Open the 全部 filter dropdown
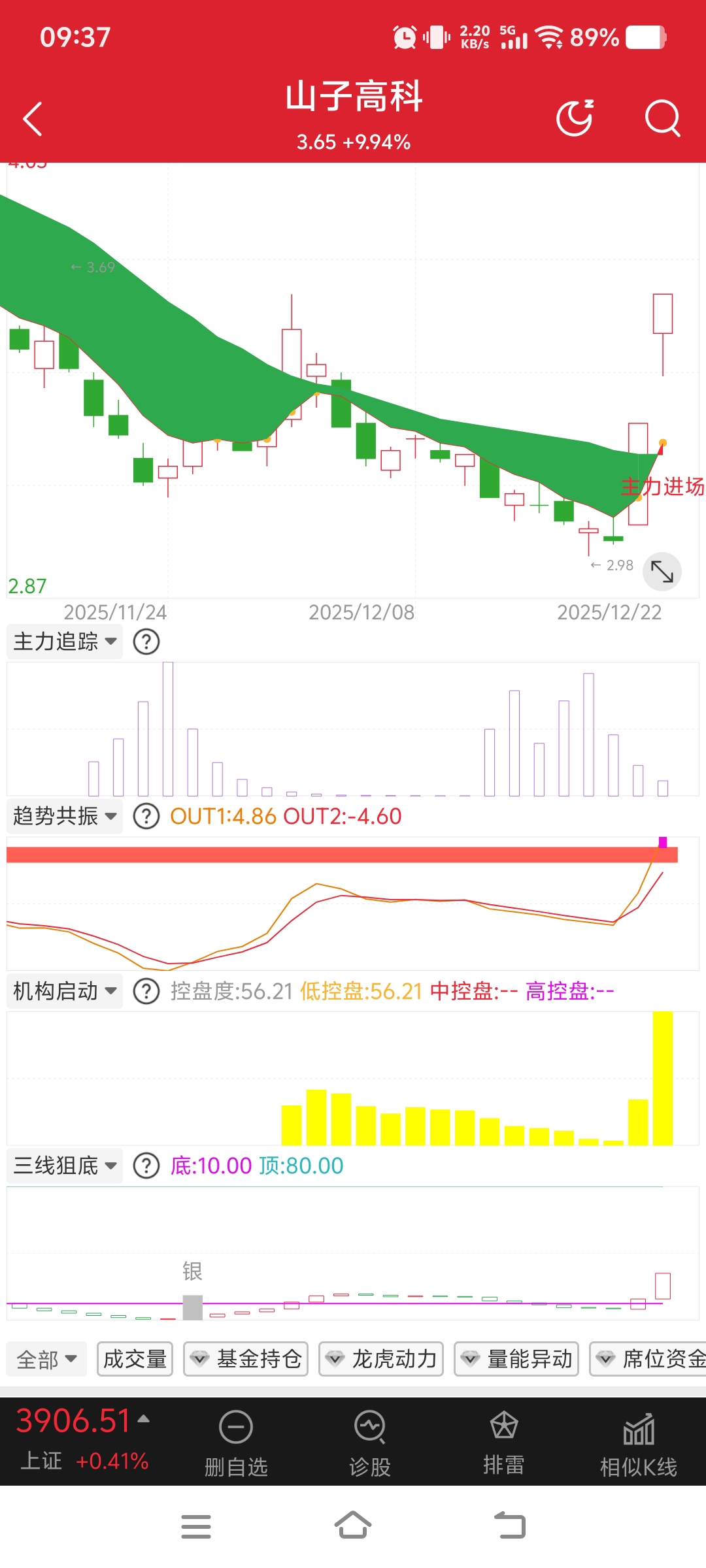 point(46,1360)
